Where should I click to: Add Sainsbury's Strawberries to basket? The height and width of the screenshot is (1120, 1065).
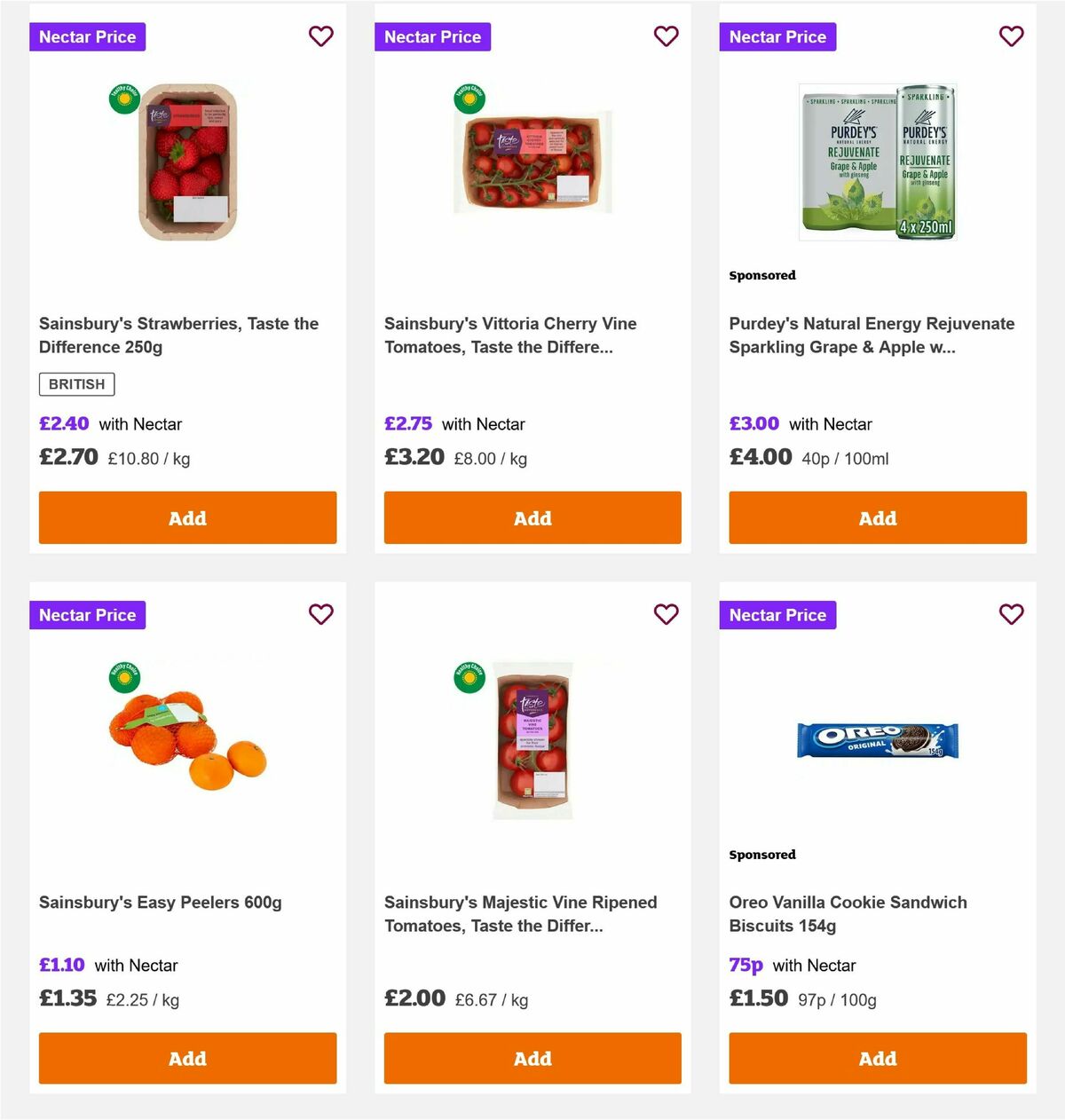187,517
